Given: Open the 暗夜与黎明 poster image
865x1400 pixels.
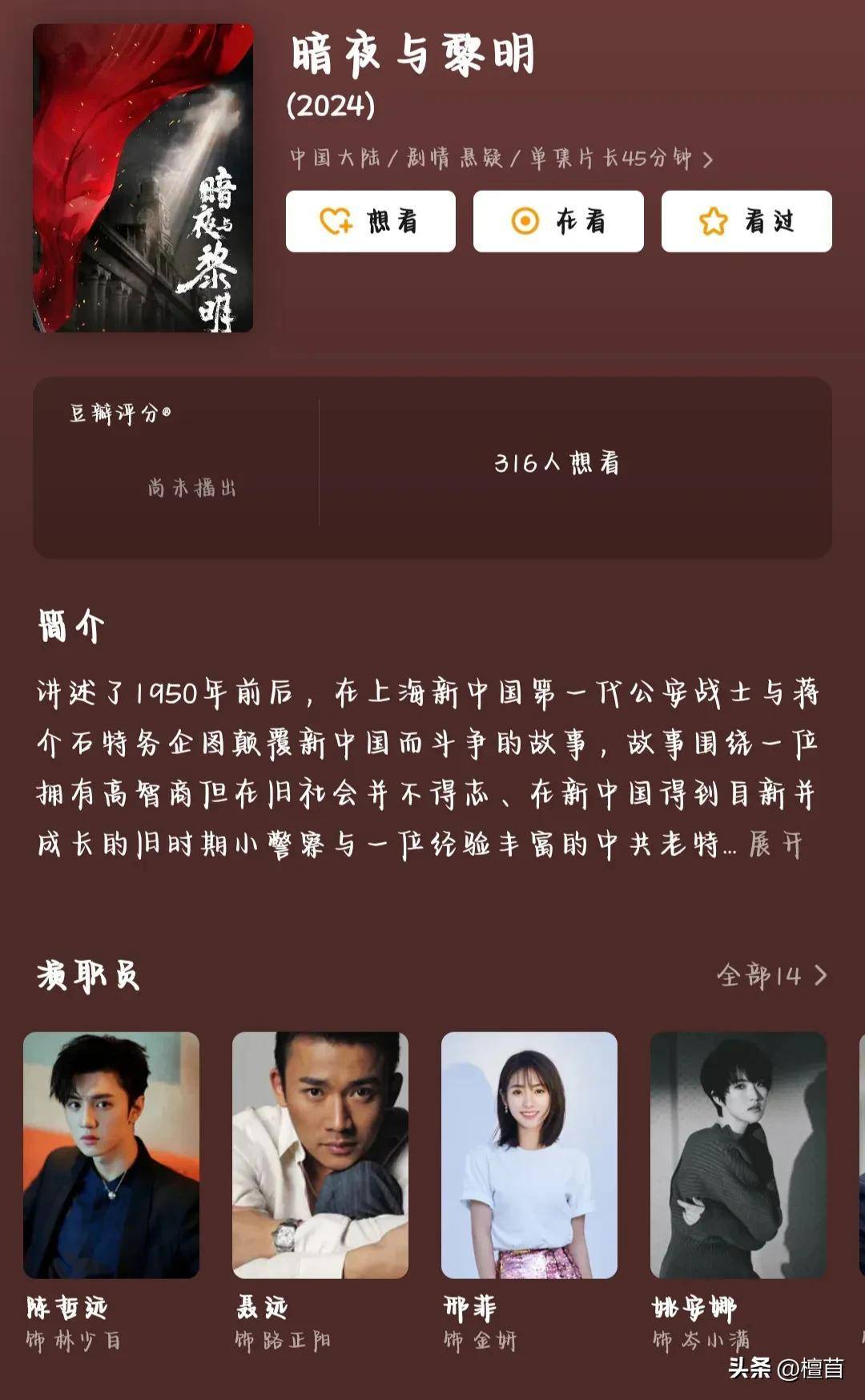Looking at the screenshot, I should [x=143, y=178].
